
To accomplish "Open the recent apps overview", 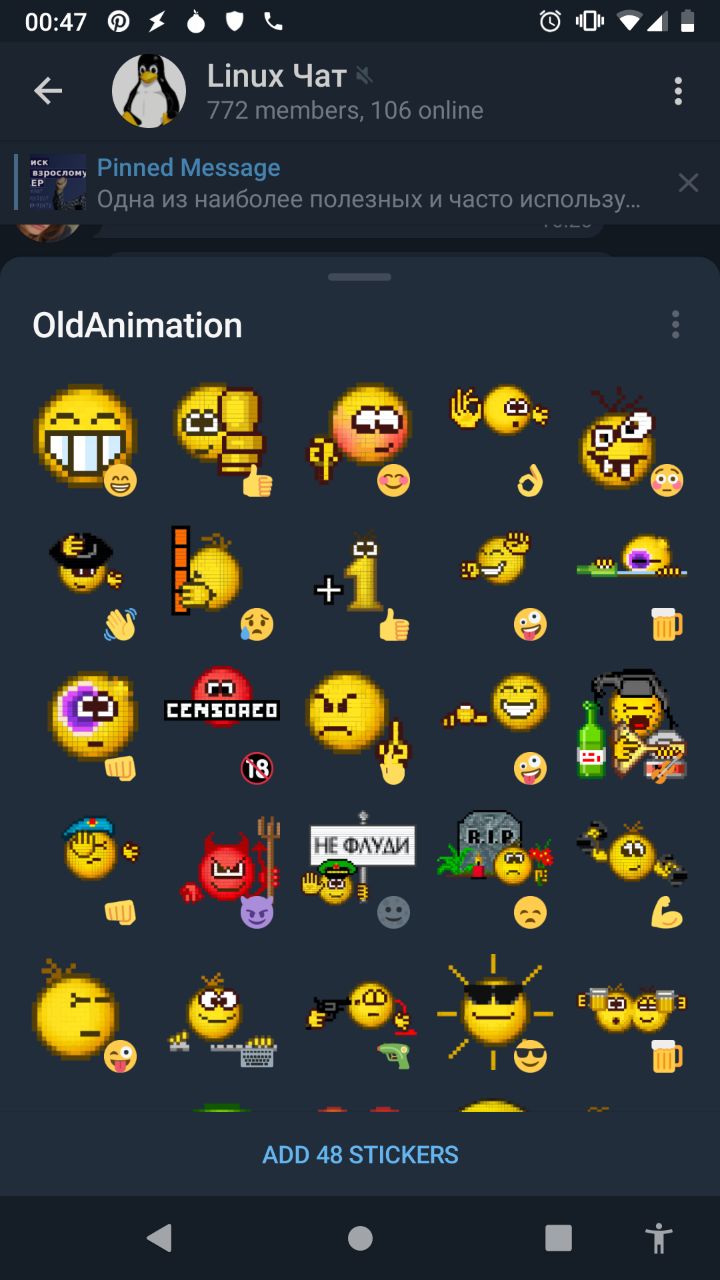I will [x=558, y=1238].
